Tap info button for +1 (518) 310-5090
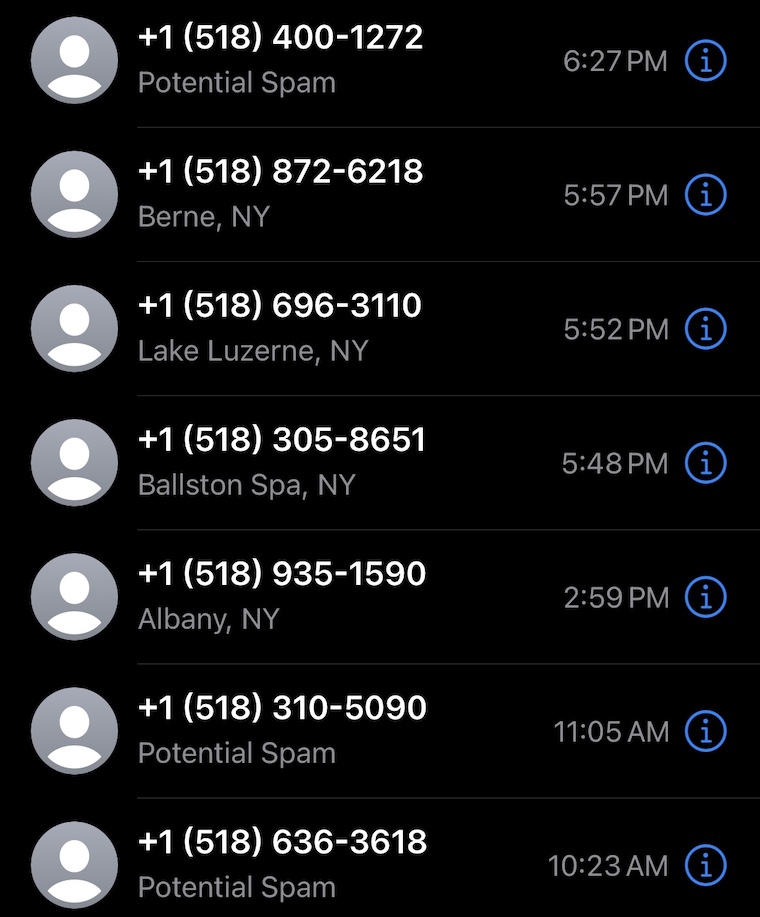Viewport: 760px width, 917px height. [x=705, y=731]
